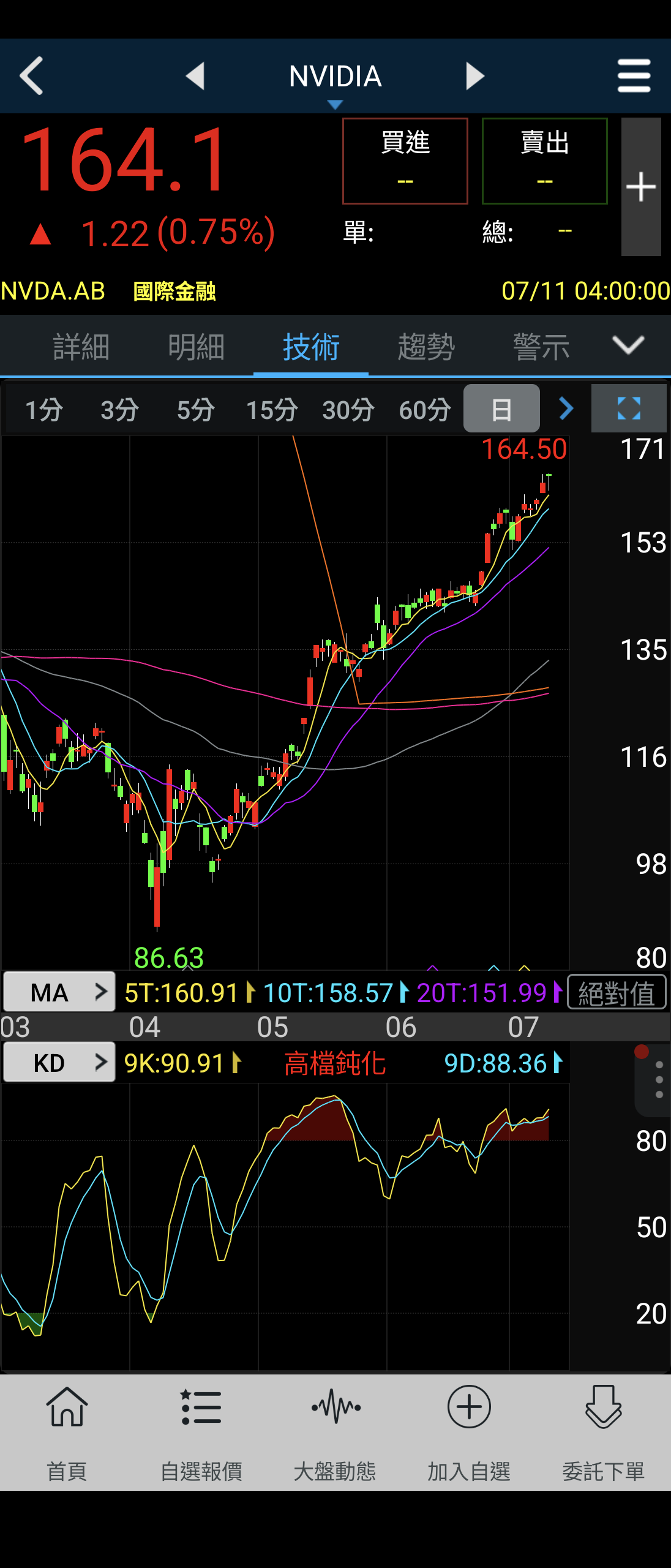
Task: Tap the 買進 buy button
Action: pos(405,160)
